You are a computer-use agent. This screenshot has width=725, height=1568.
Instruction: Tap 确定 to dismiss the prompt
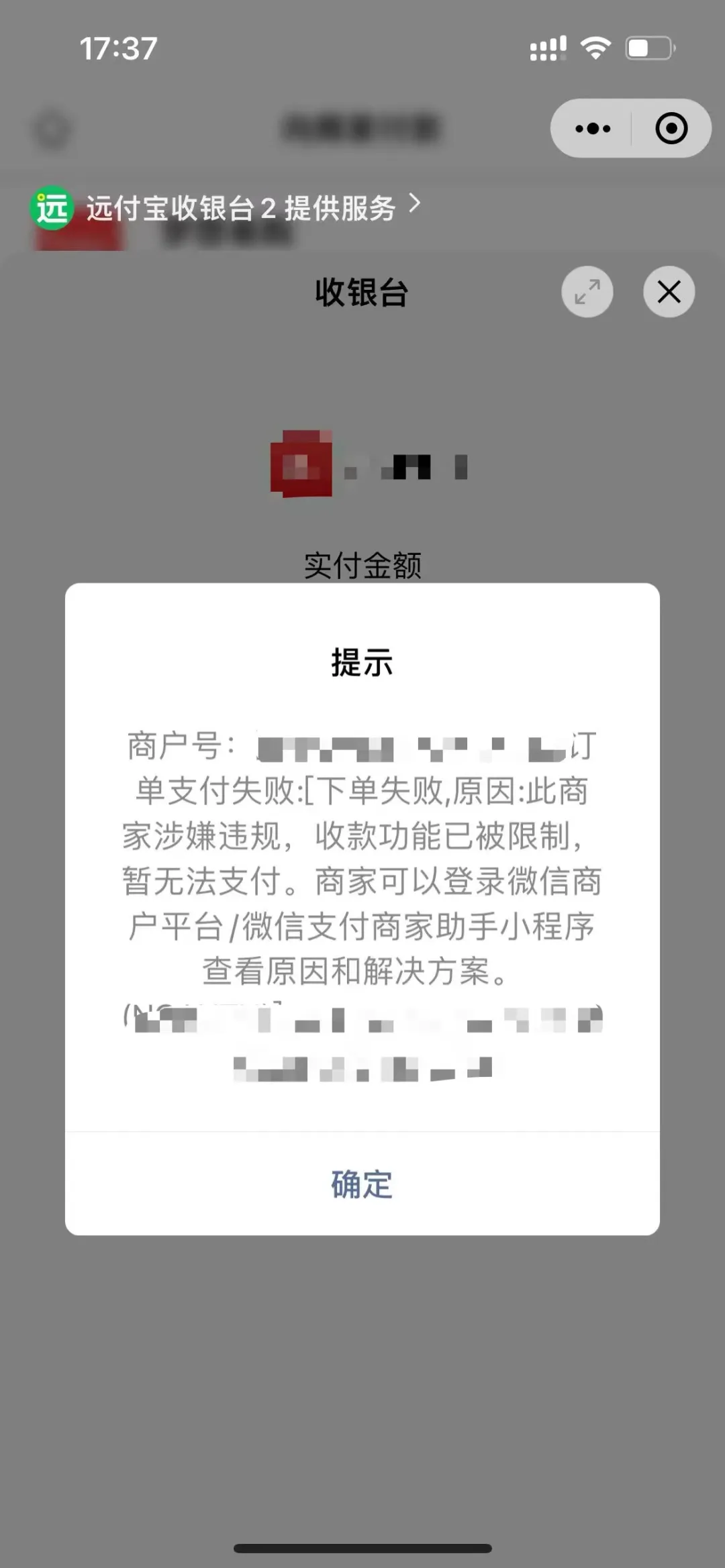pyautogui.click(x=362, y=1184)
